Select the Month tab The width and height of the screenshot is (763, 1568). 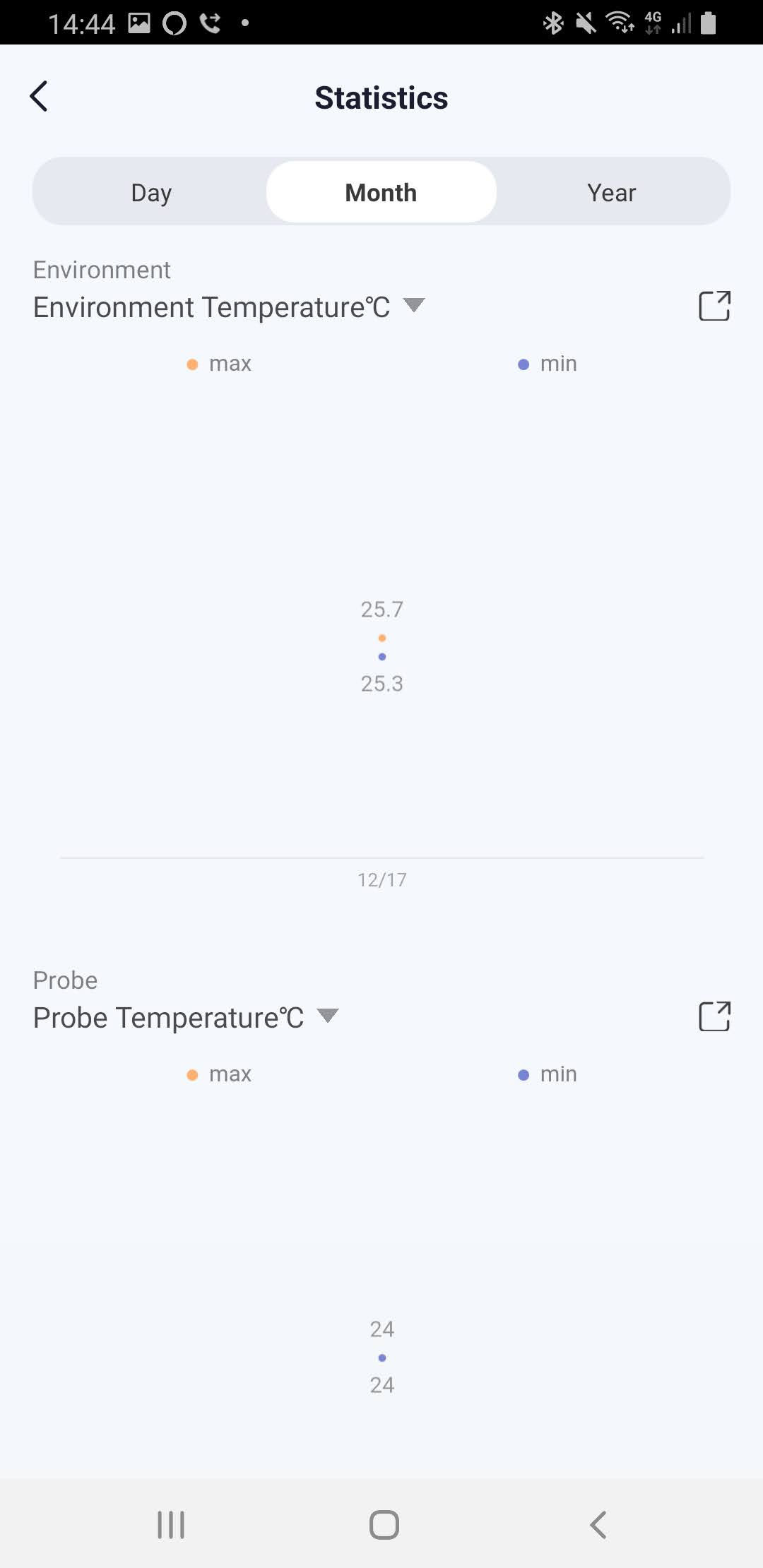click(381, 192)
